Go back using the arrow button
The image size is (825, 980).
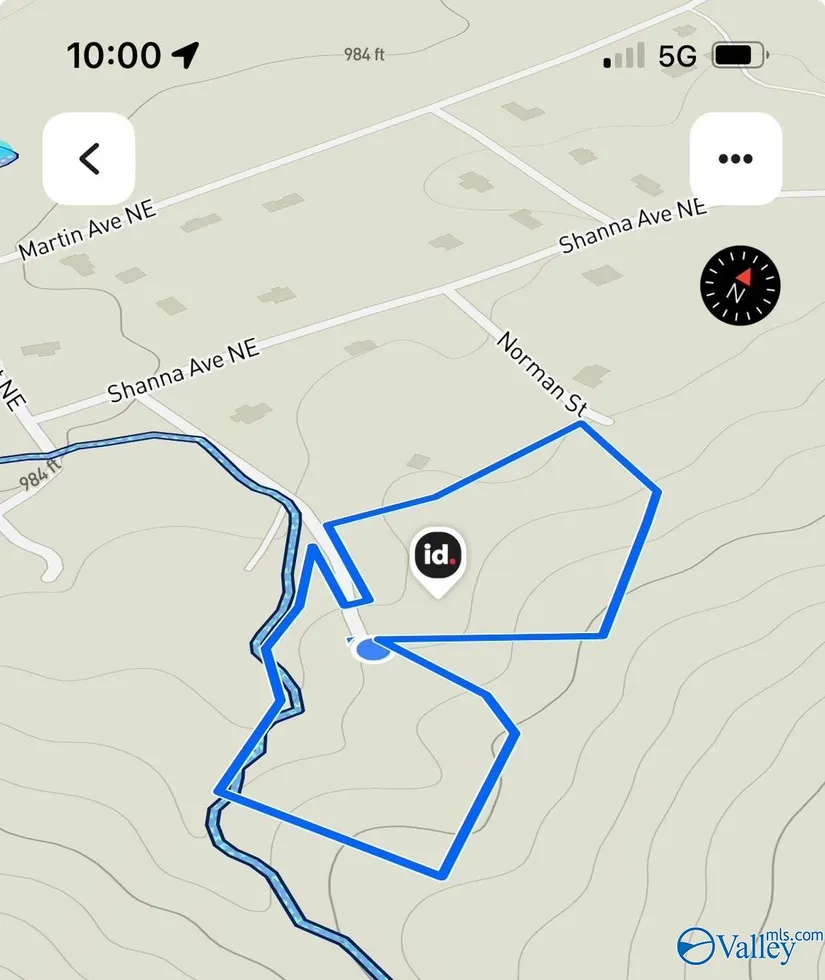pyautogui.click(x=89, y=159)
